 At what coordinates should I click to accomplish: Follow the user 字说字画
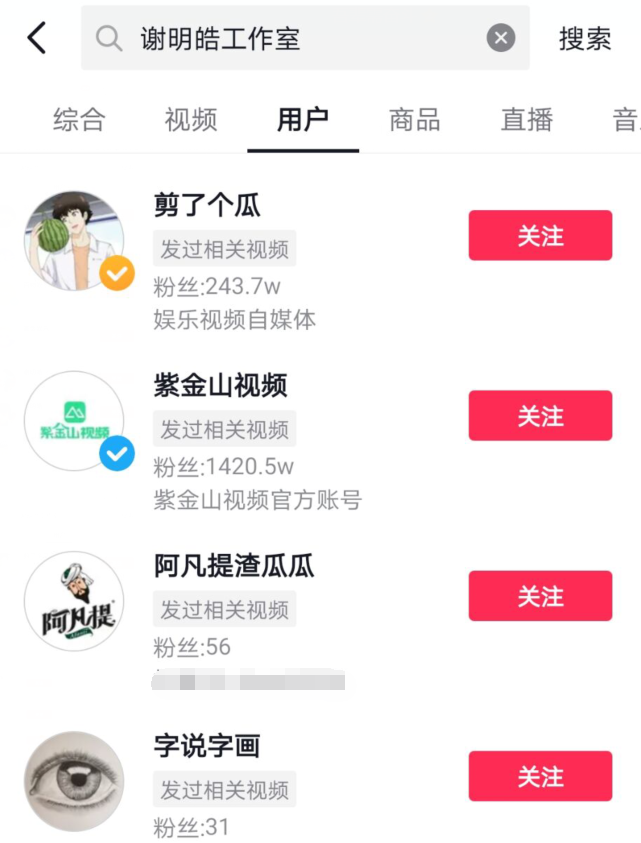[x=540, y=776]
